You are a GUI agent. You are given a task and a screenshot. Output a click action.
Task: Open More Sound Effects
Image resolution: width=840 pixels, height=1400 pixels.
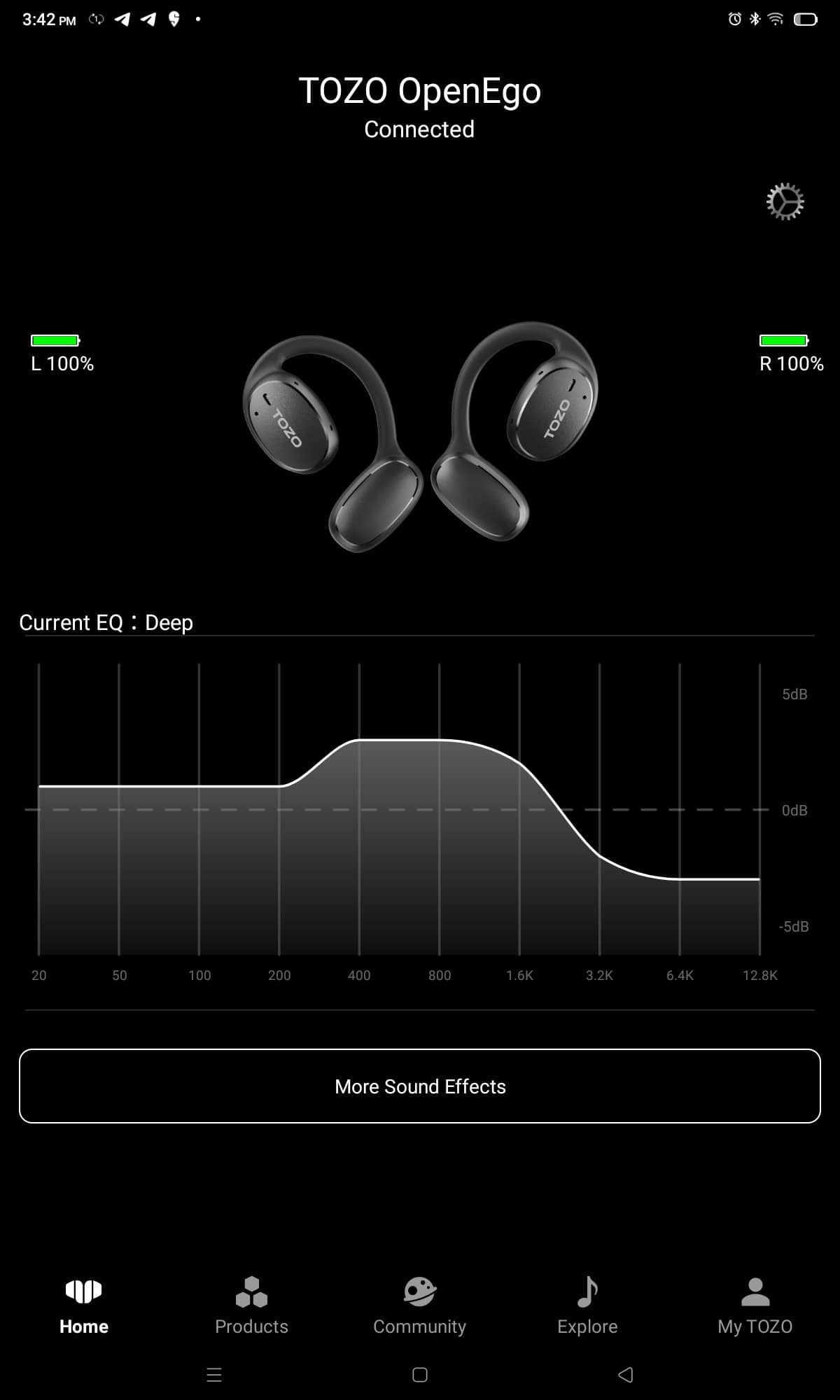[420, 1086]
